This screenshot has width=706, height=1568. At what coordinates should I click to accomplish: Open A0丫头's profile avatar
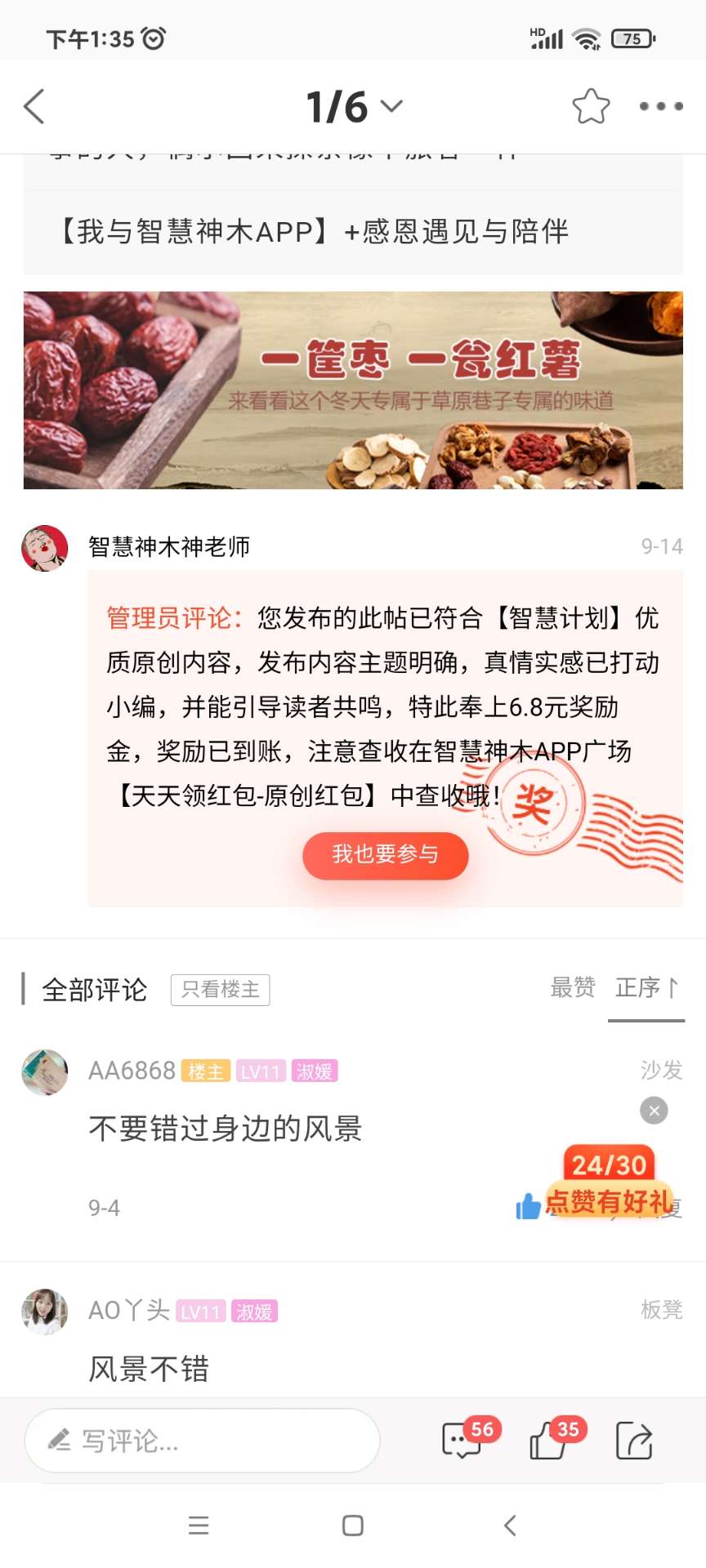pyautogui.click(x=45, y=1312)
